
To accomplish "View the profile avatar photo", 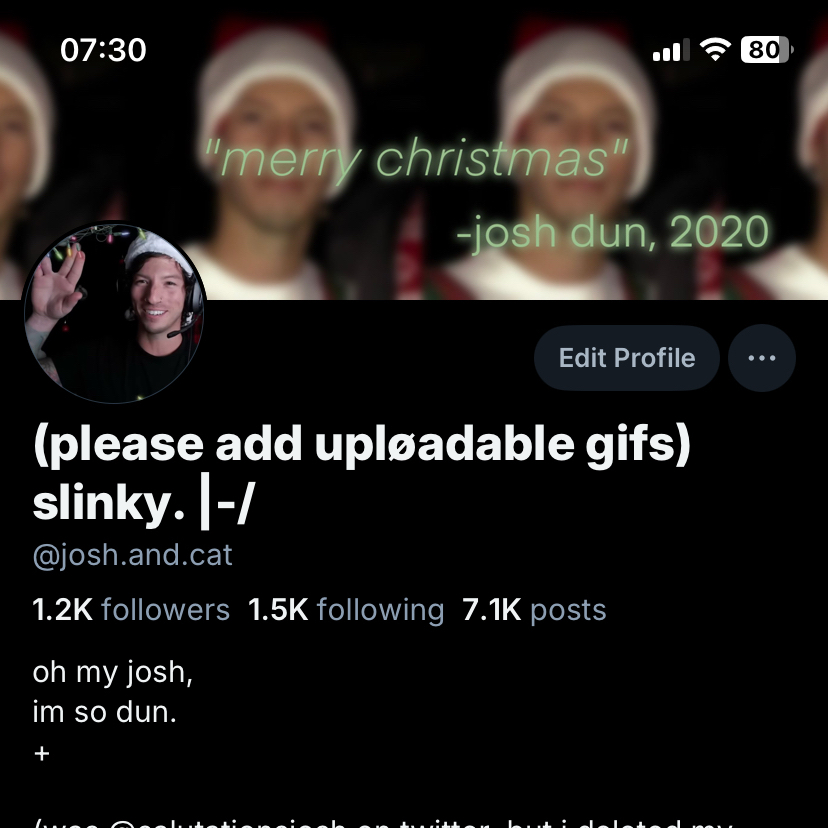I will (x=114, y=313).
